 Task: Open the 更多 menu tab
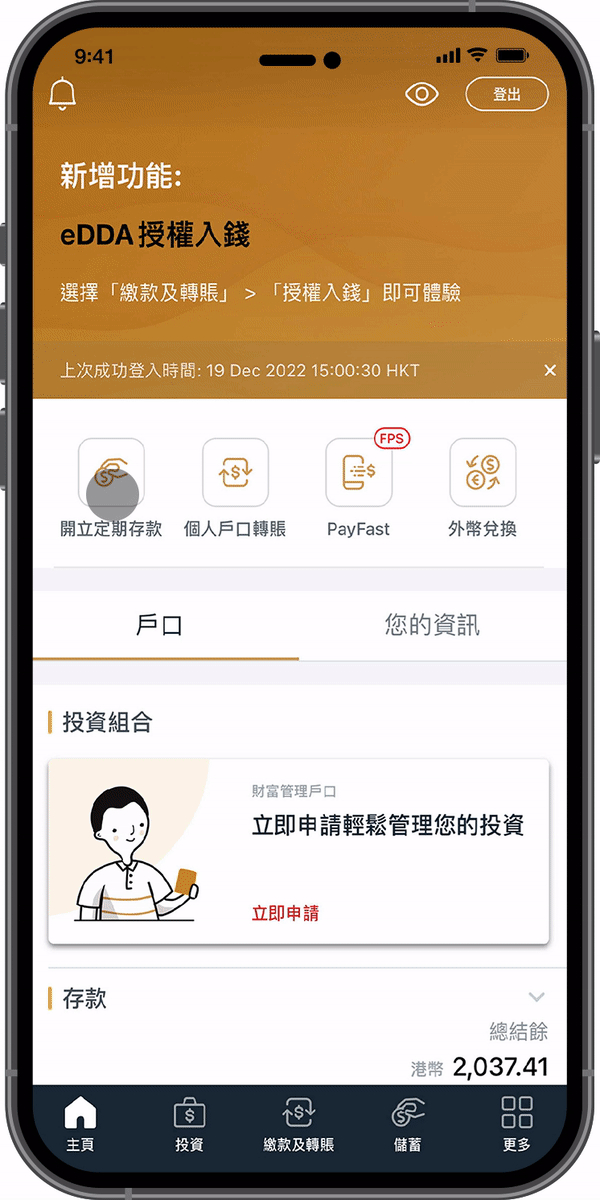click(516, 1125)
